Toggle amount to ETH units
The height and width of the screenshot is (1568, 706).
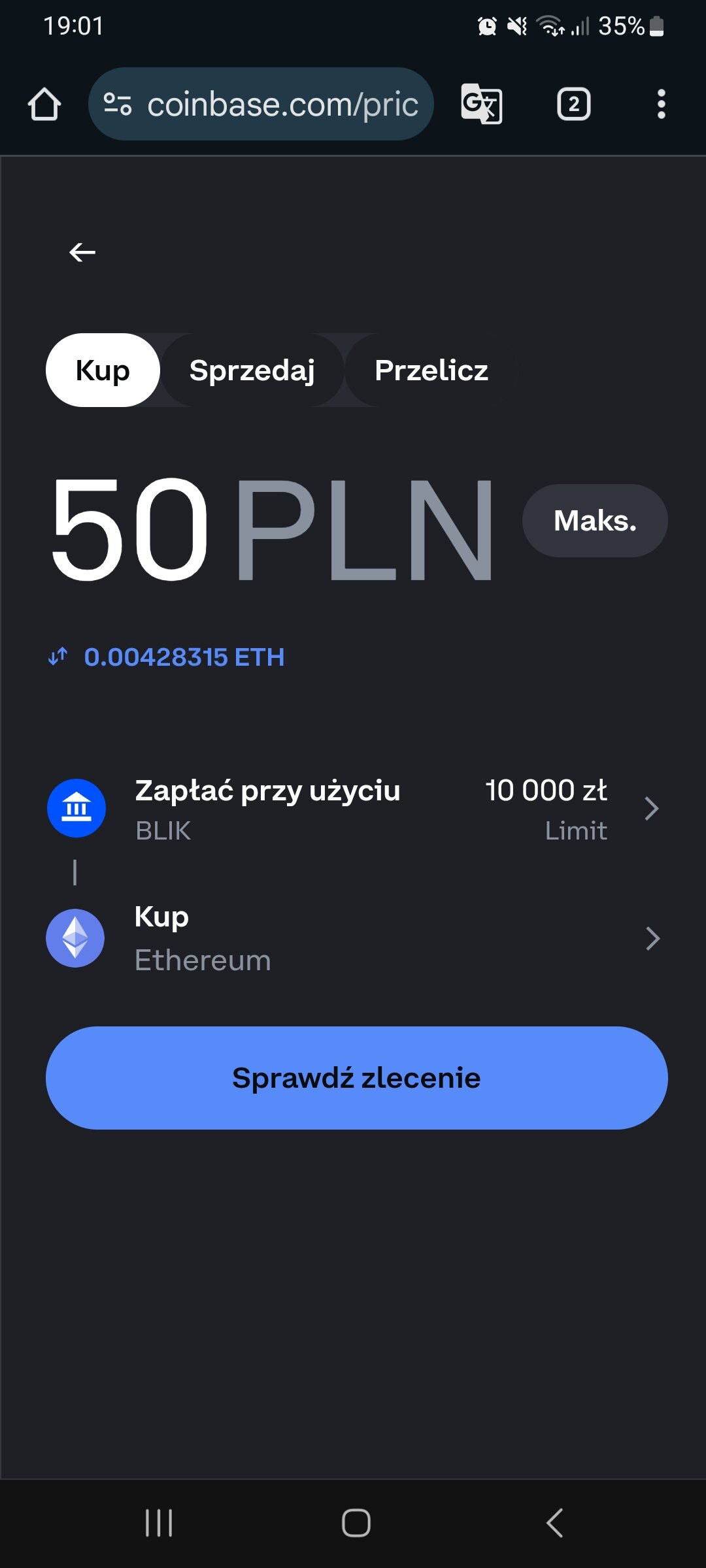[58, 657]
